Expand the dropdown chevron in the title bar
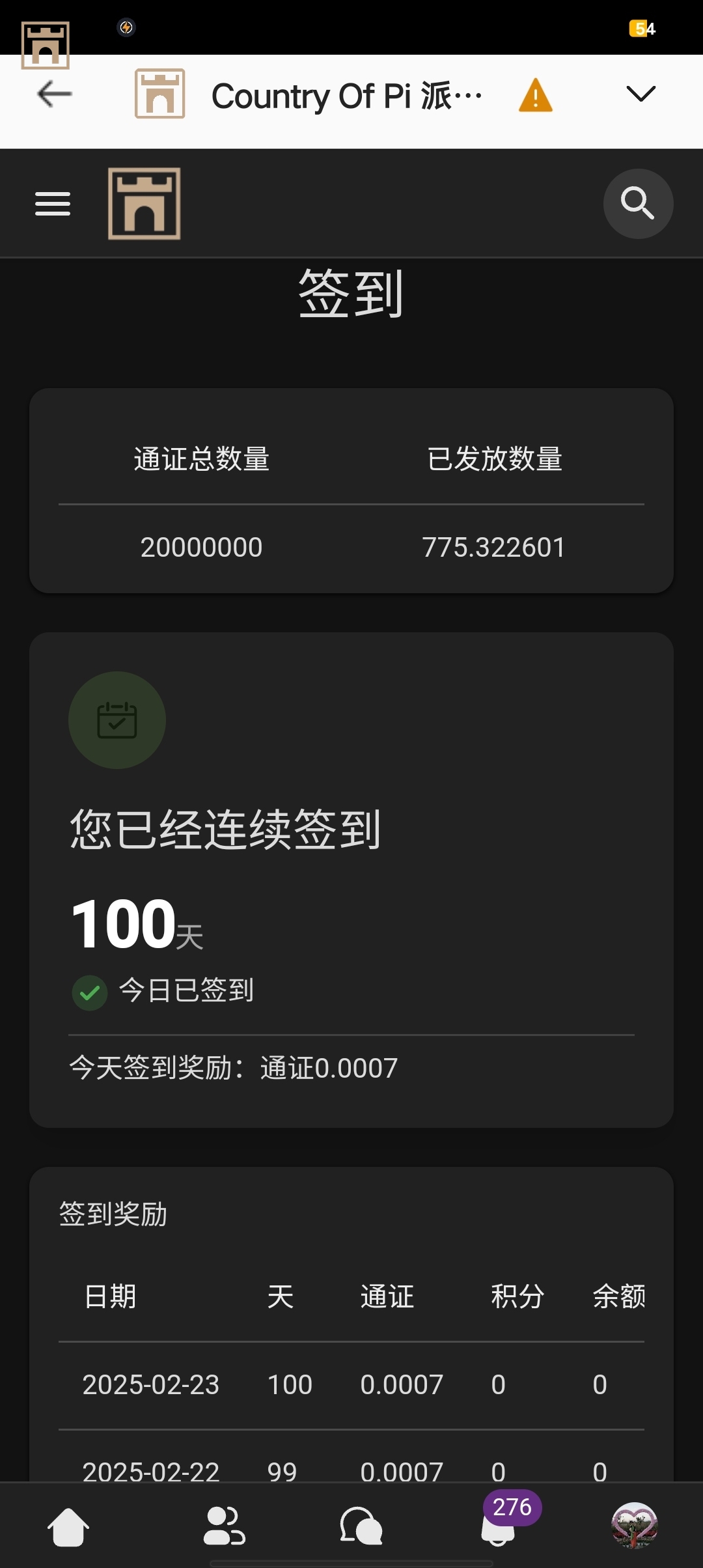 click(x=641, y=94)
